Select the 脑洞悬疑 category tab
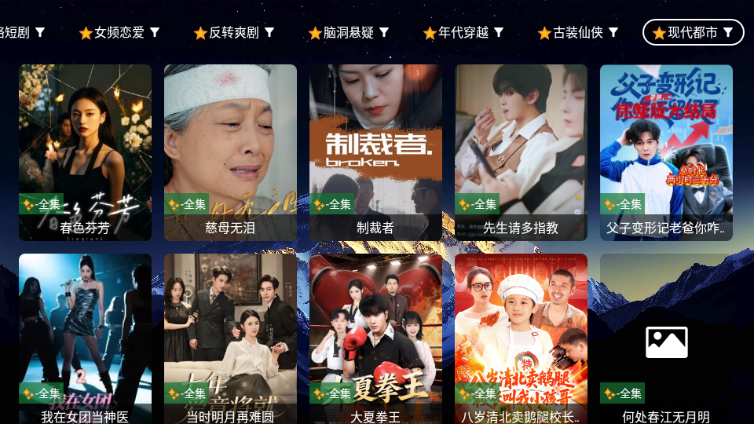 pyautogui.click(x=349, y=33)
